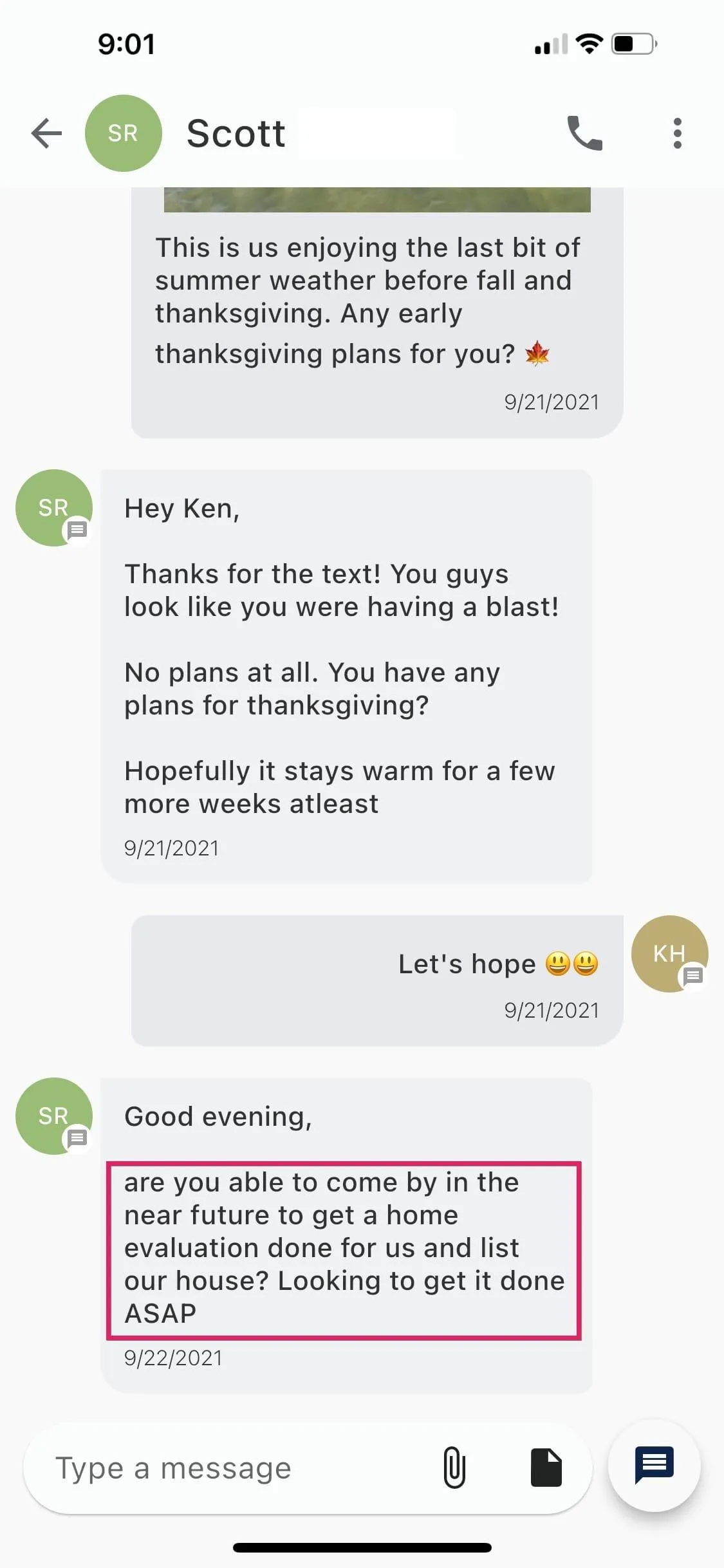Screen dimensions: 724x1568
Task: Call Scott with the phone icon
Action: 584,133
